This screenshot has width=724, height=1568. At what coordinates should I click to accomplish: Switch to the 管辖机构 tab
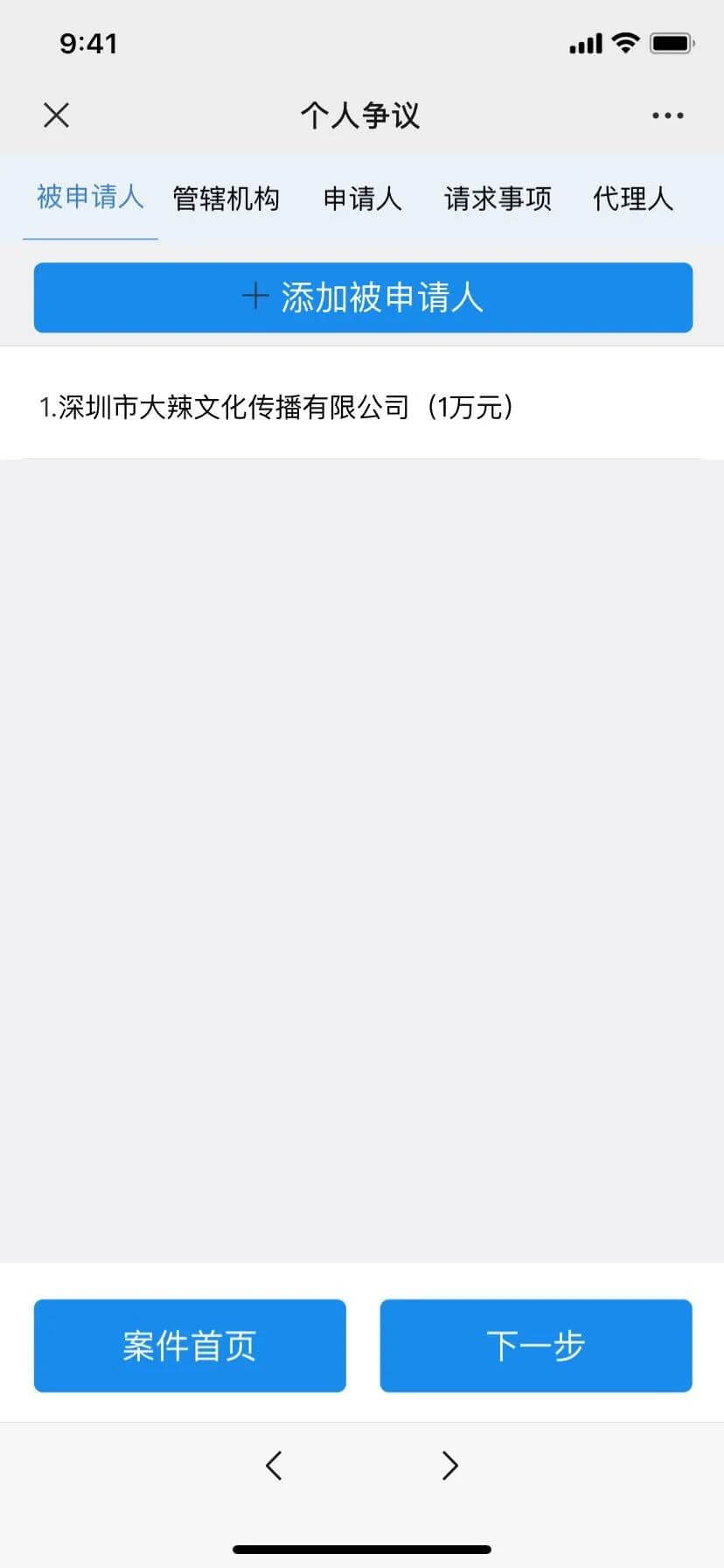[x=226, y=199]
